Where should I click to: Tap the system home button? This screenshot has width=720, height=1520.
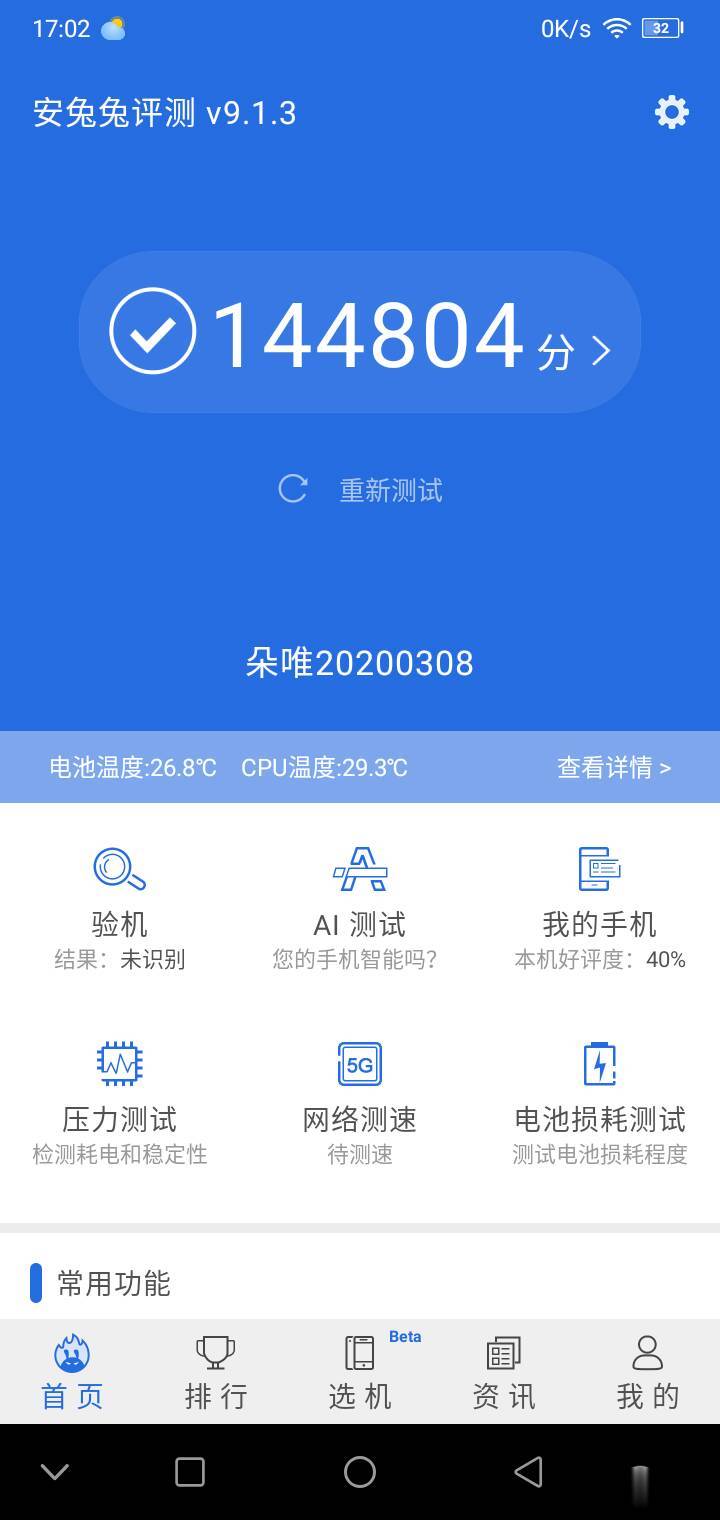coord(360,1471)
